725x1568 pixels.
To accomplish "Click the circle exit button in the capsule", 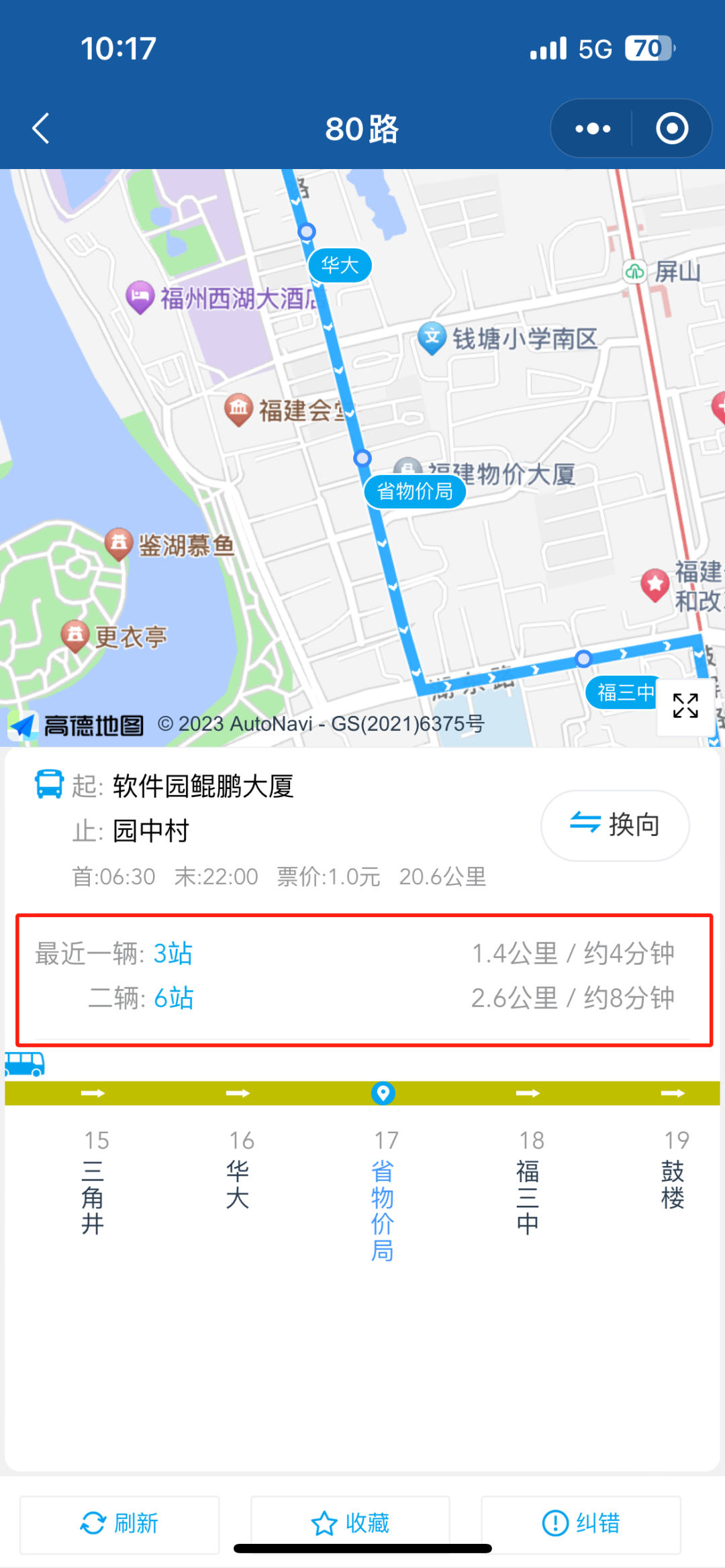I will click(673, 128).
